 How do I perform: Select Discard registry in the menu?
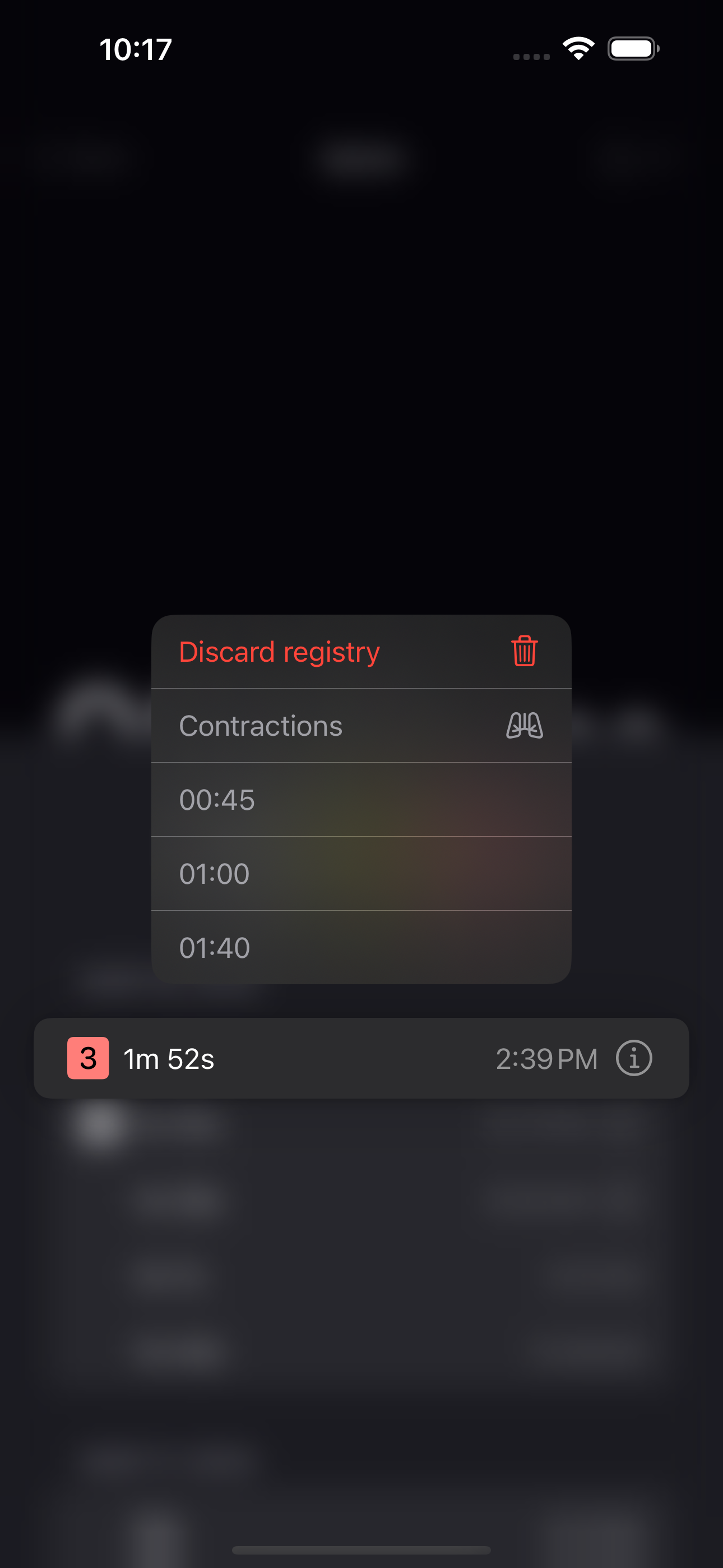(360, 651)
